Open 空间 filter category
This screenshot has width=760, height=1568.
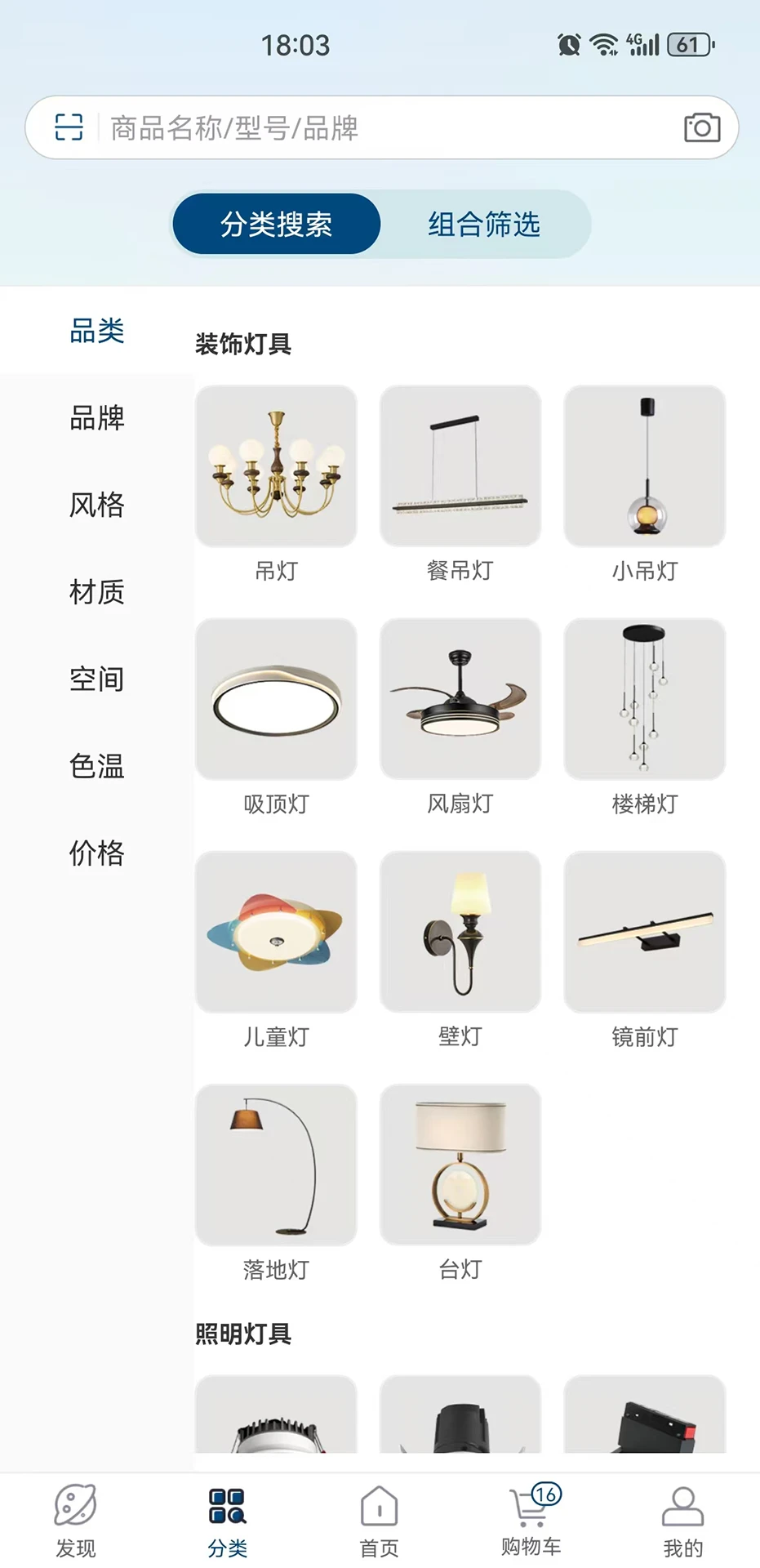(96, 679)
